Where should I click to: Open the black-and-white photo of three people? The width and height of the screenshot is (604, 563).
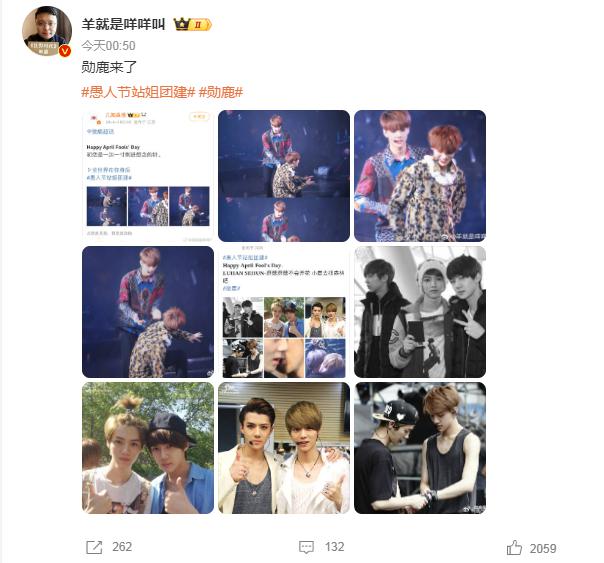[419, 312]
